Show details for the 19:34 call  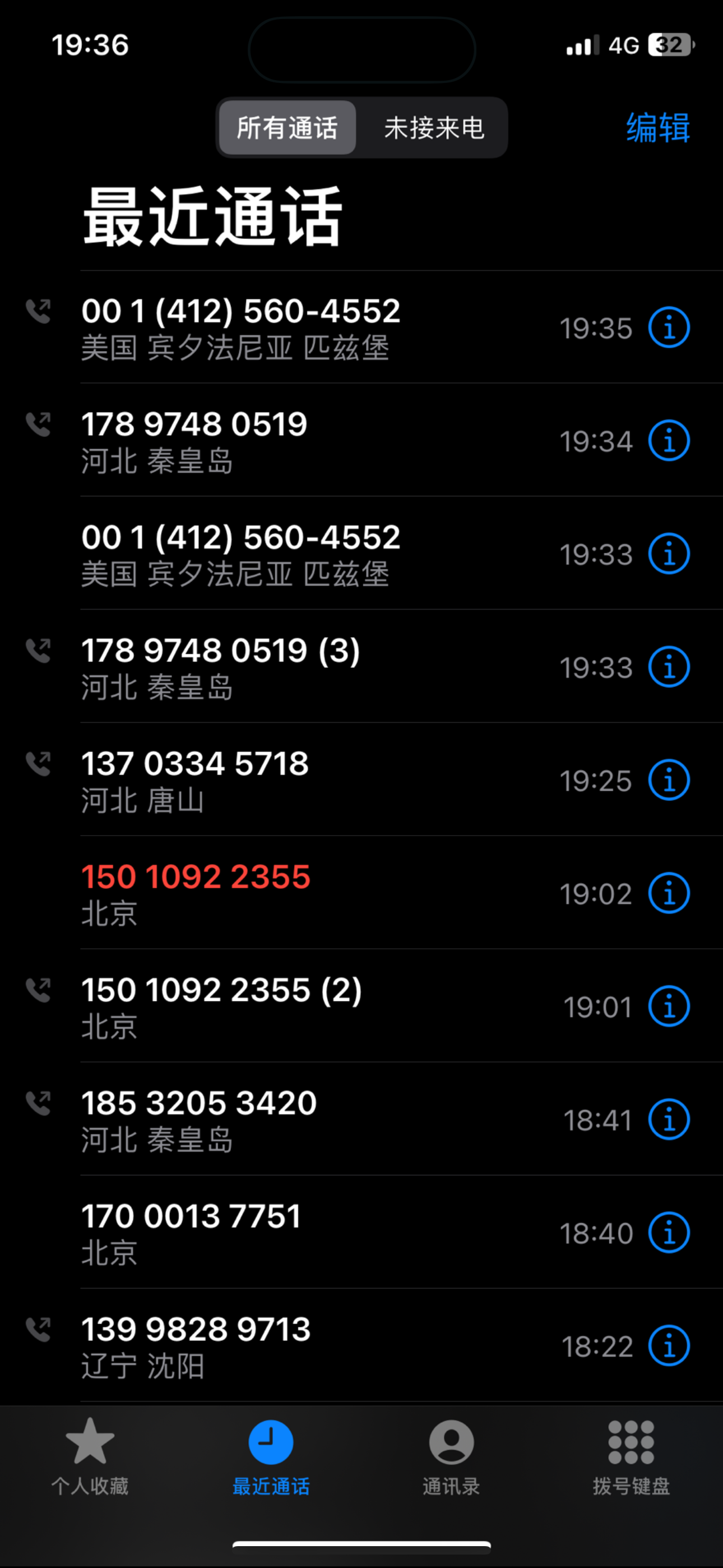pyautogui.click(x=668, y=441)
